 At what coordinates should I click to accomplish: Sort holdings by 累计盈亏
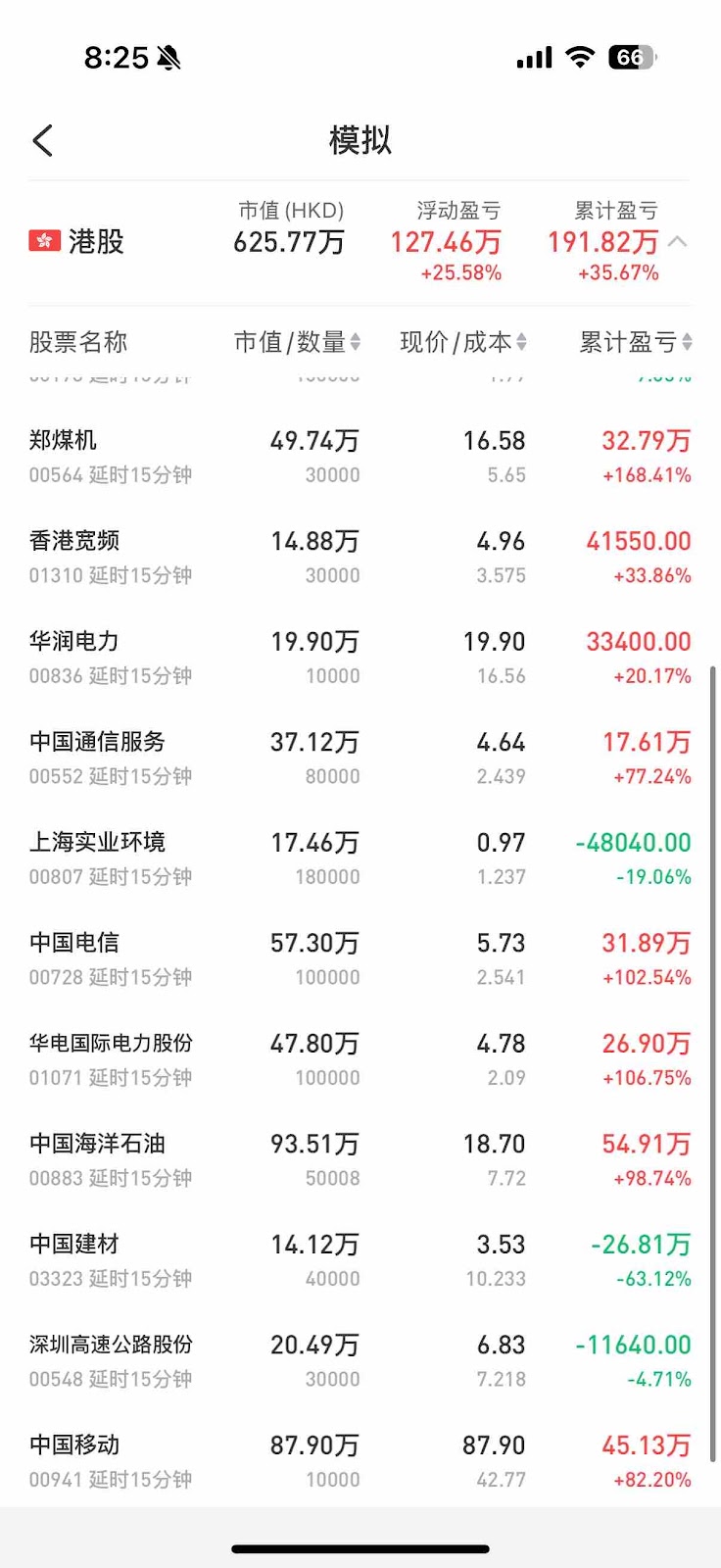click(x=636, y=342)
